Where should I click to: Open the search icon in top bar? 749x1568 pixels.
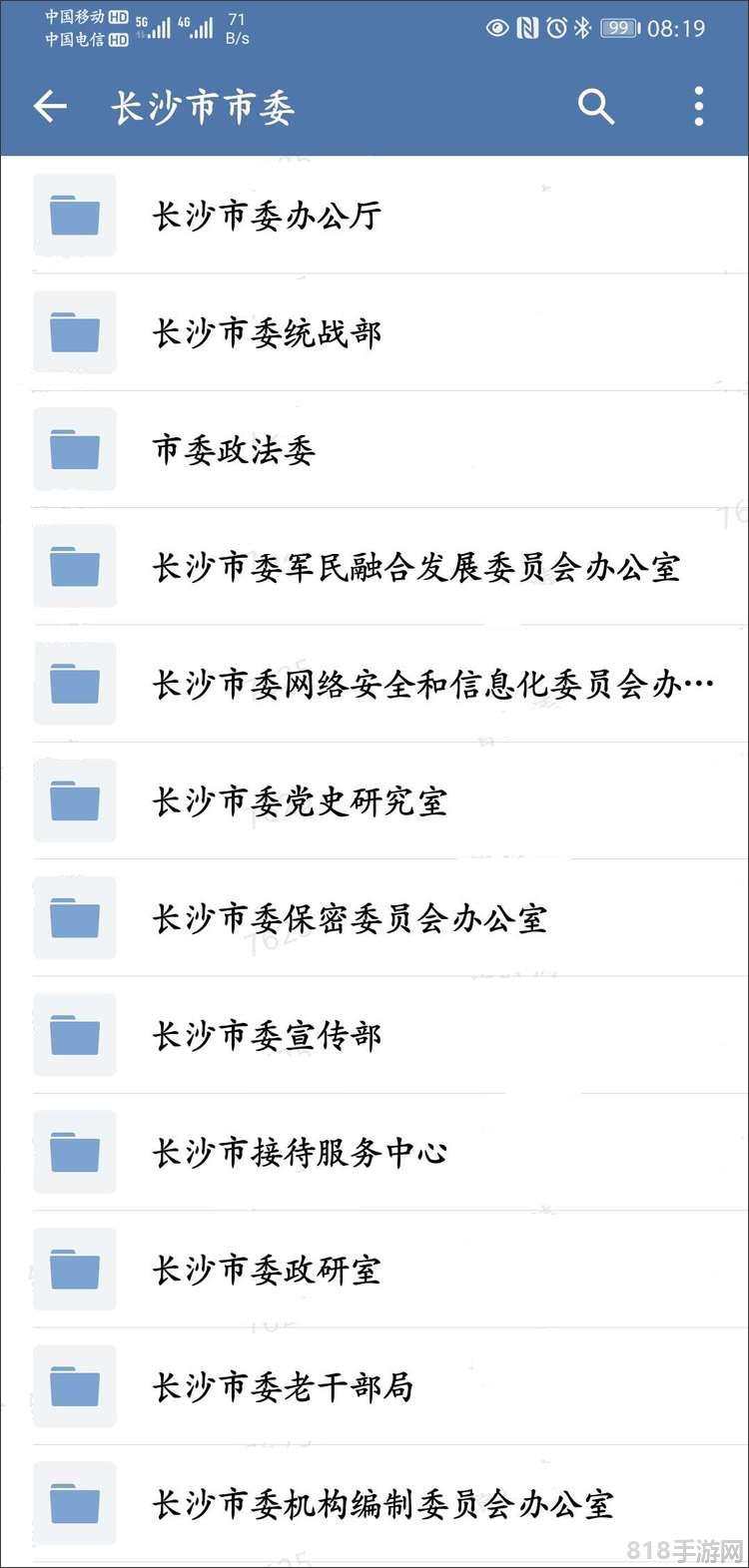596,106
